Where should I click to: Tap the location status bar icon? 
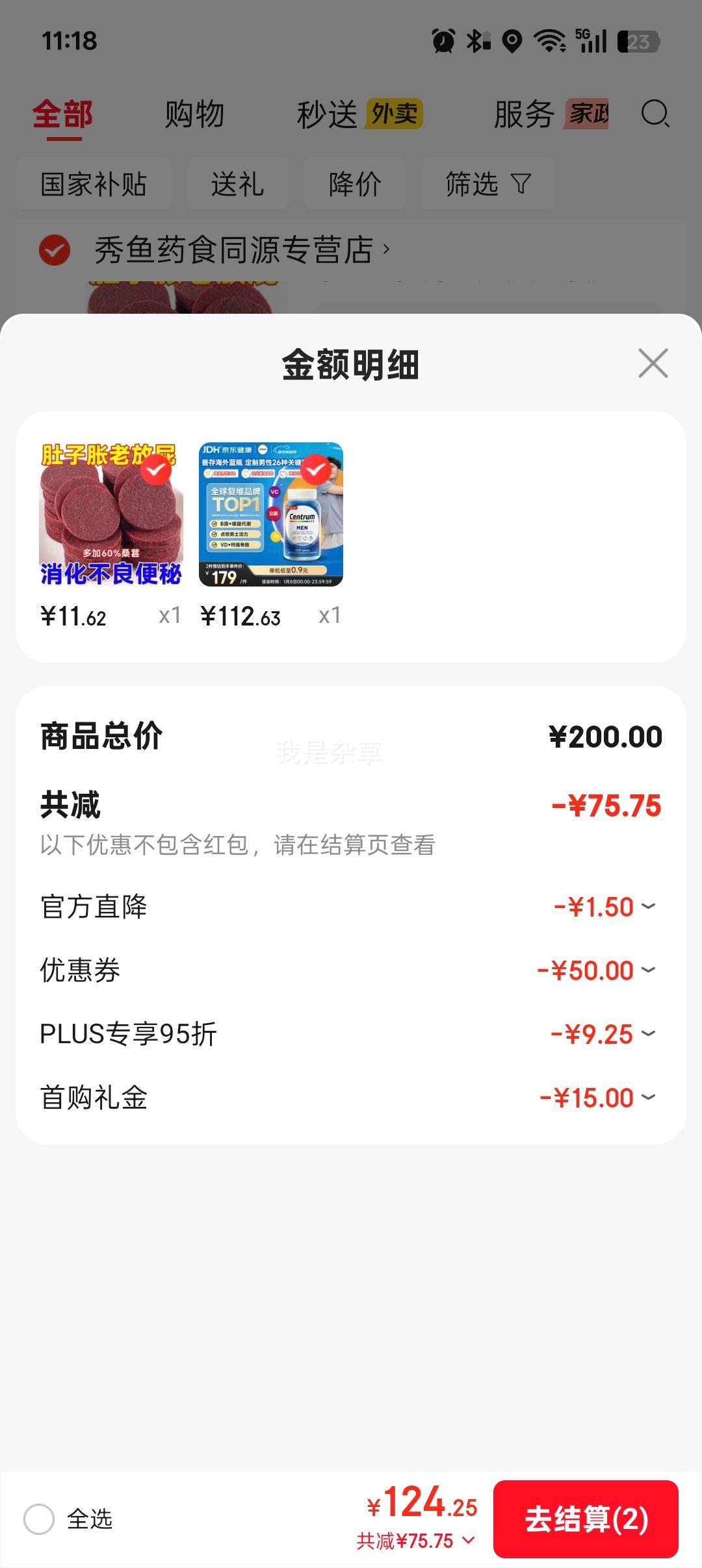tap(512, 41)
